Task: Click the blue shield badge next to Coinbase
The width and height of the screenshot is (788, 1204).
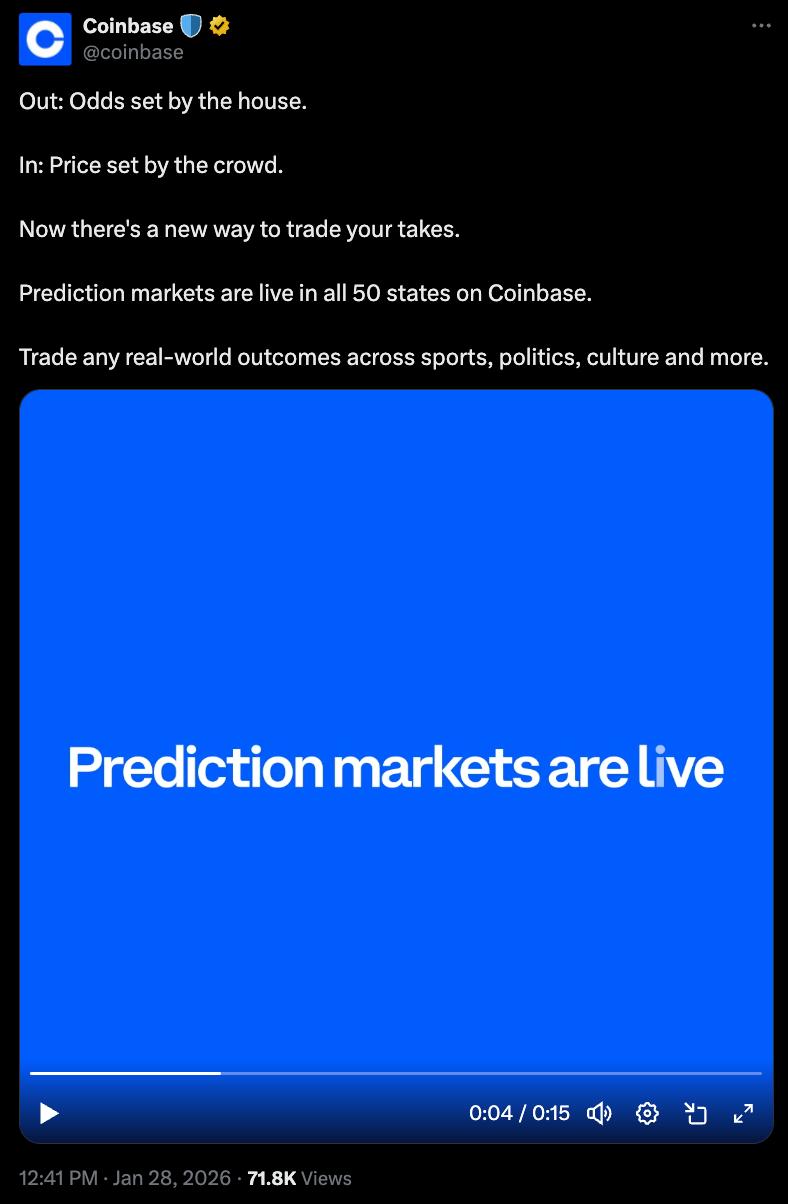Action: [189, 25]
